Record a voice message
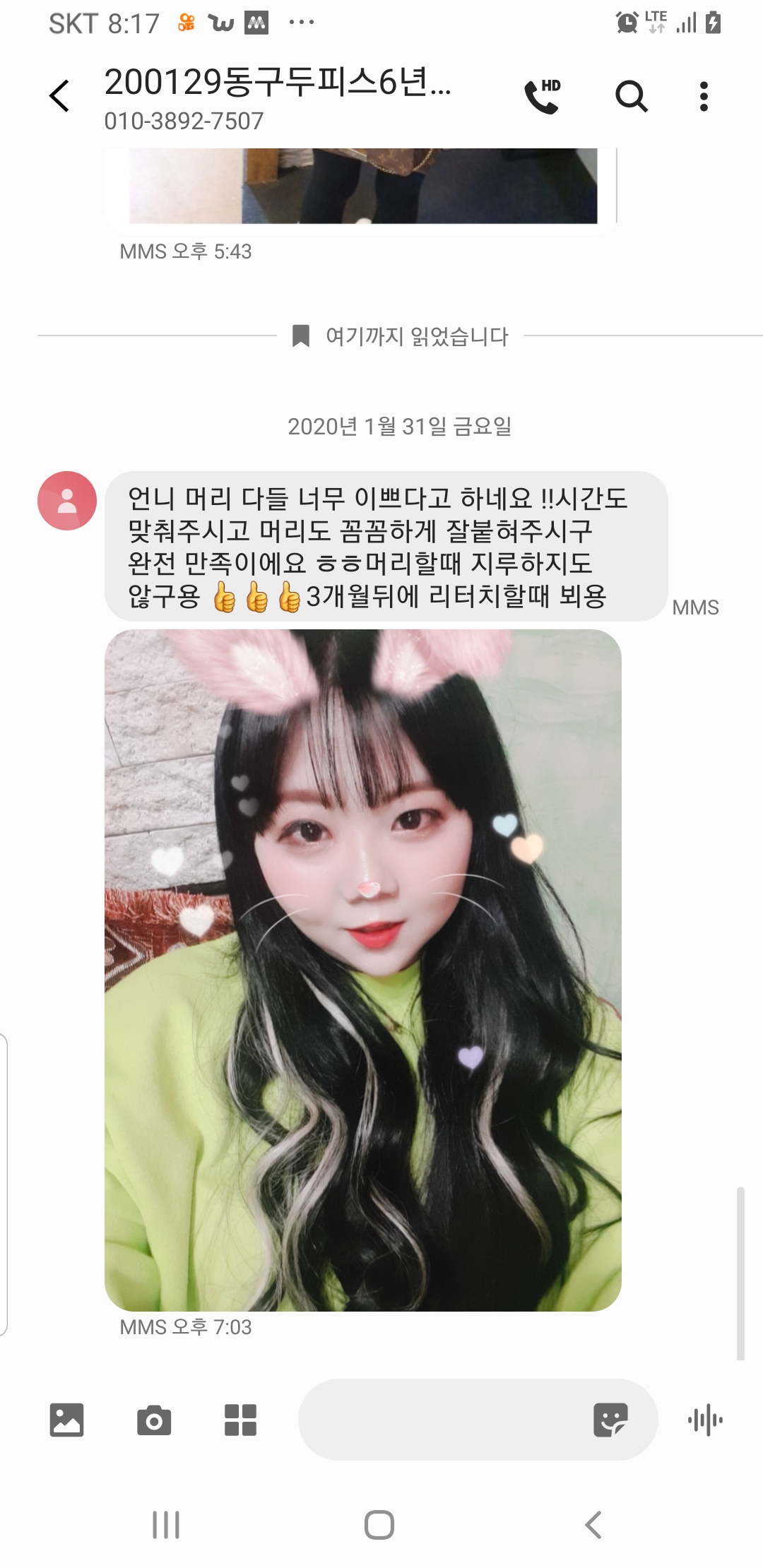The width and height of the screenshot is (763, 1568). tap(705, 1420)
